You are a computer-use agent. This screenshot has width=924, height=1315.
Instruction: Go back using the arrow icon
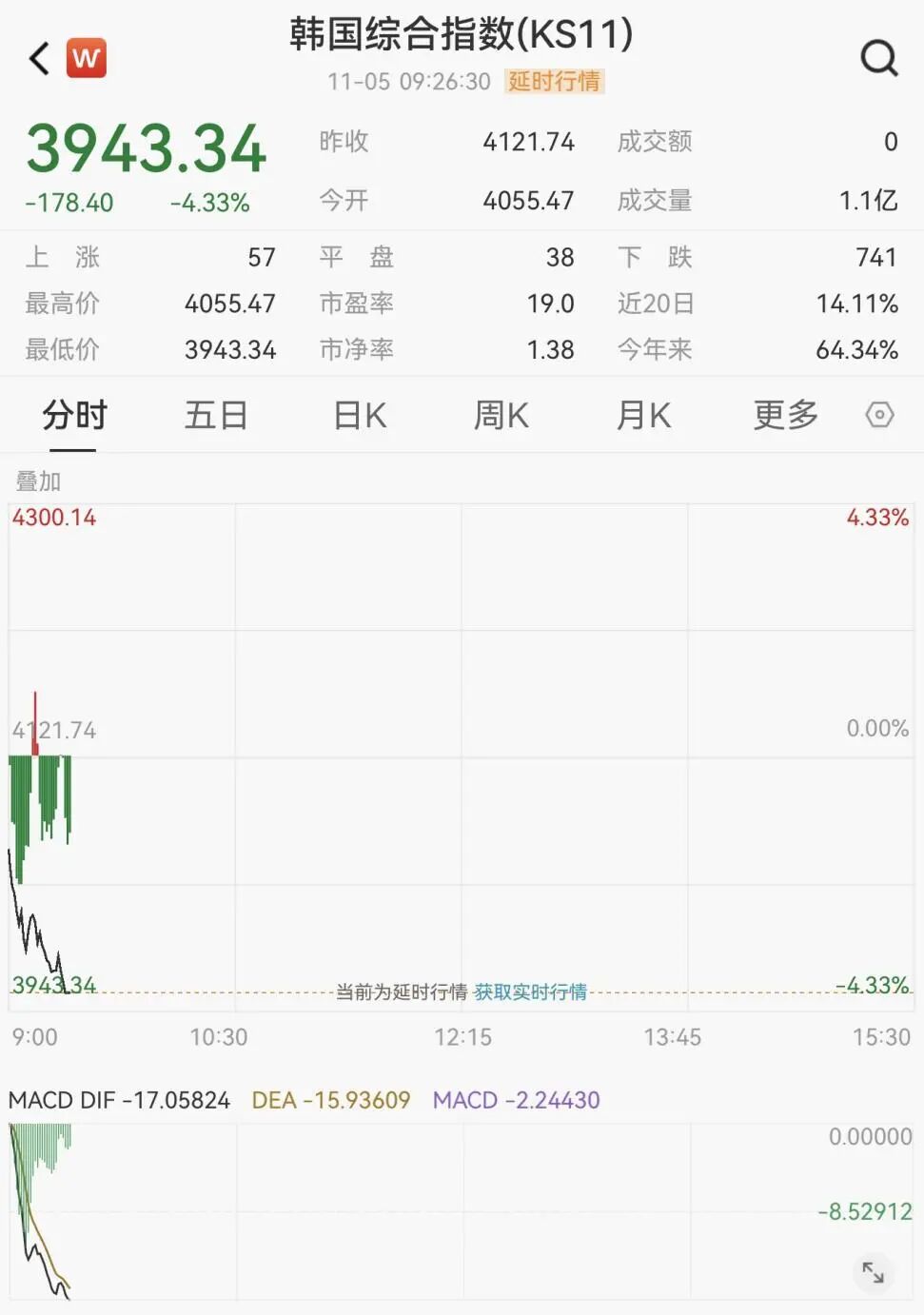pos(39,59)
